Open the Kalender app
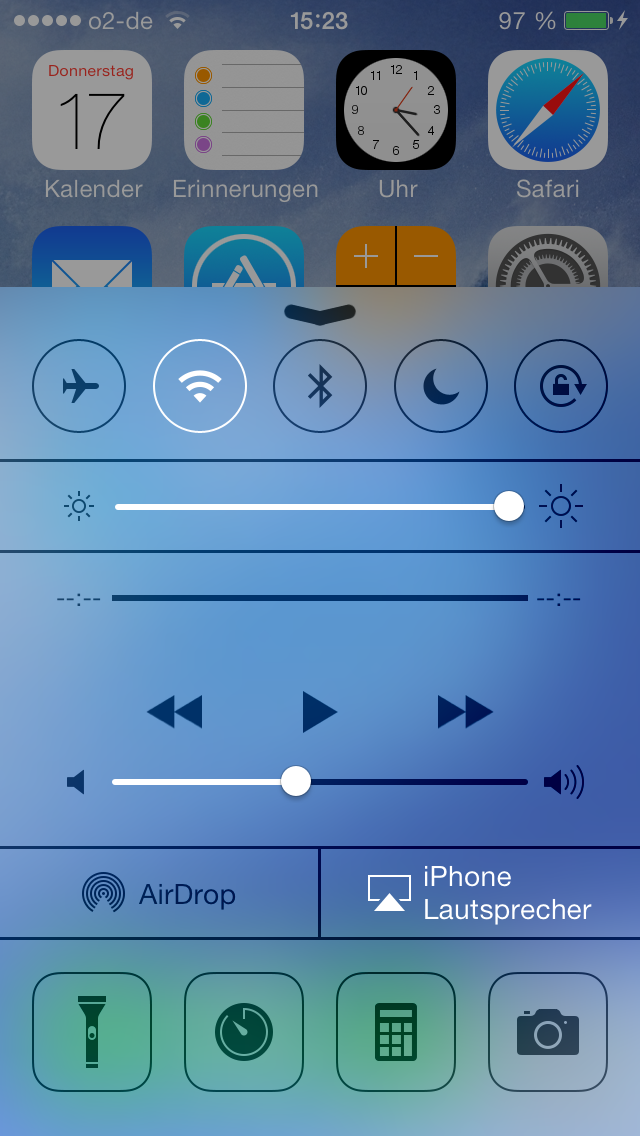 pyautogui.click(x=92, y=110)
